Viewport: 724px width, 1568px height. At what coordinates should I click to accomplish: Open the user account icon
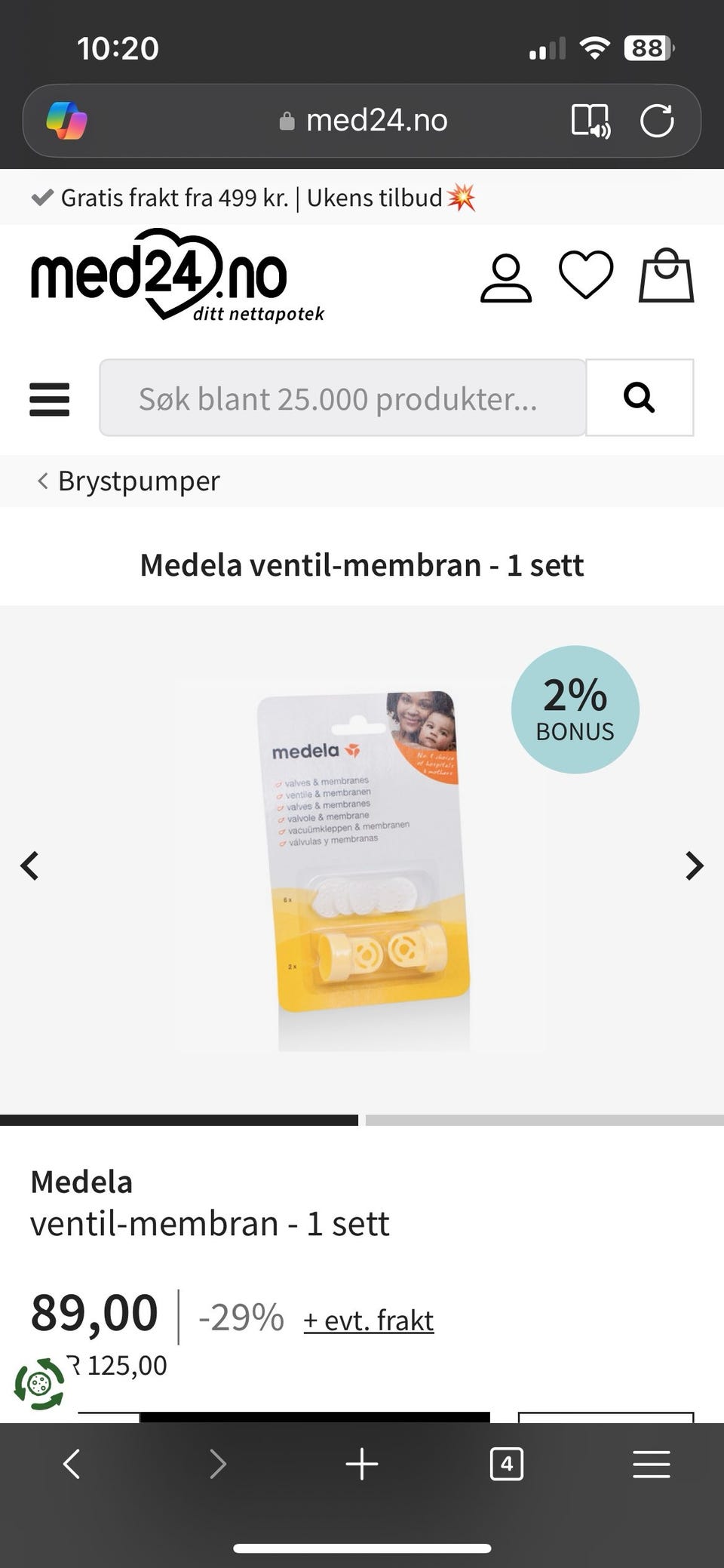(506, 278)
